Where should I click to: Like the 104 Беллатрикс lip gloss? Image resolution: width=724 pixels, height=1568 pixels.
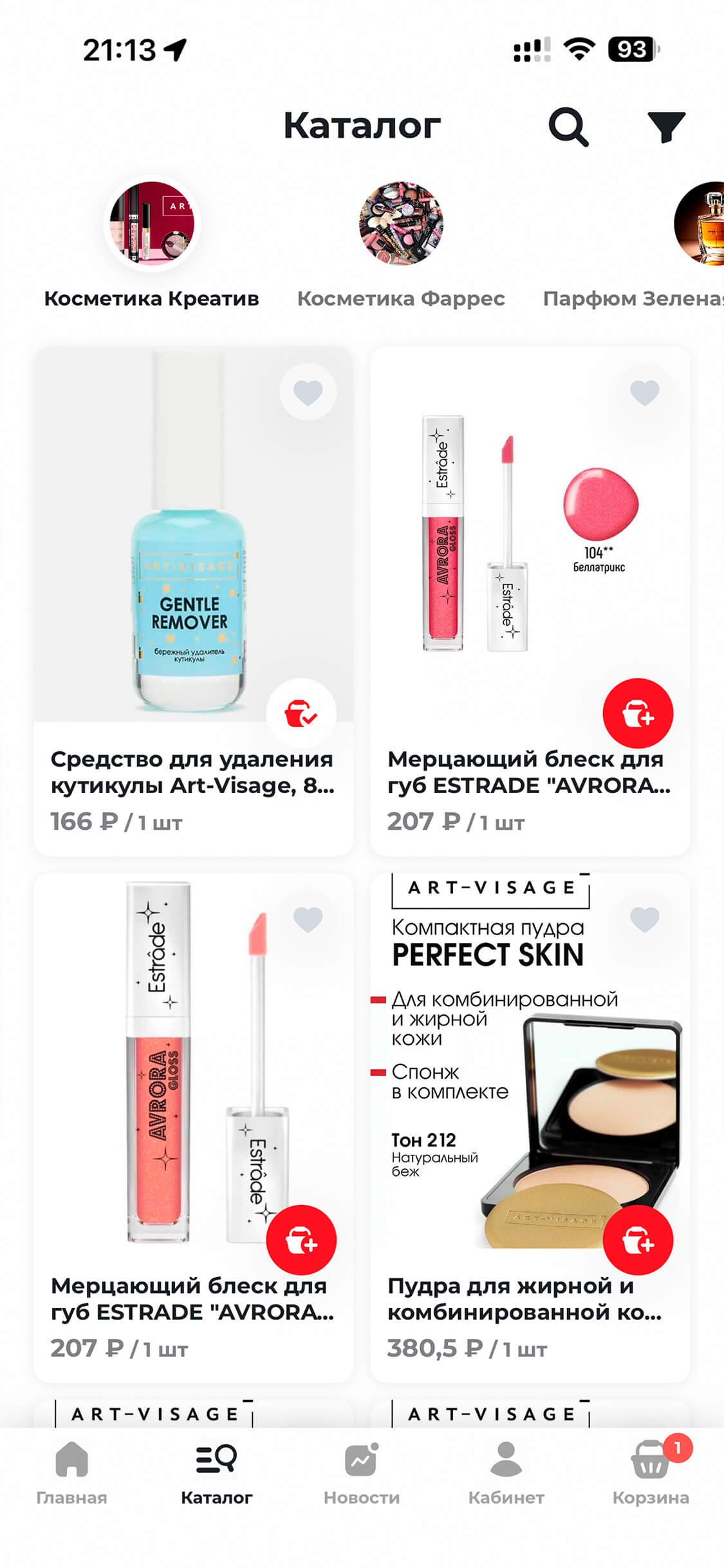[644, 392]
